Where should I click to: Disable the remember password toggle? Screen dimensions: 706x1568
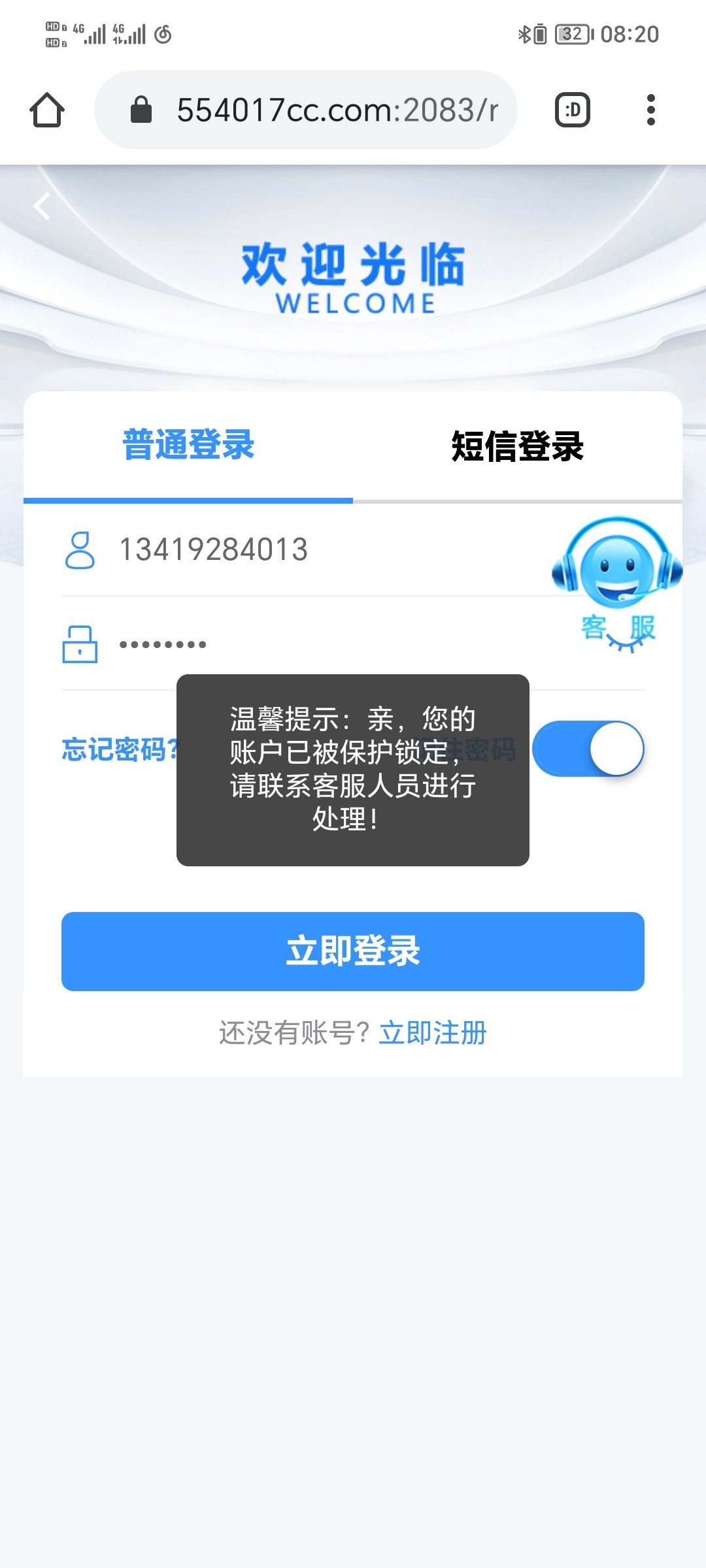pyautogui.click(x=588, y=749)
